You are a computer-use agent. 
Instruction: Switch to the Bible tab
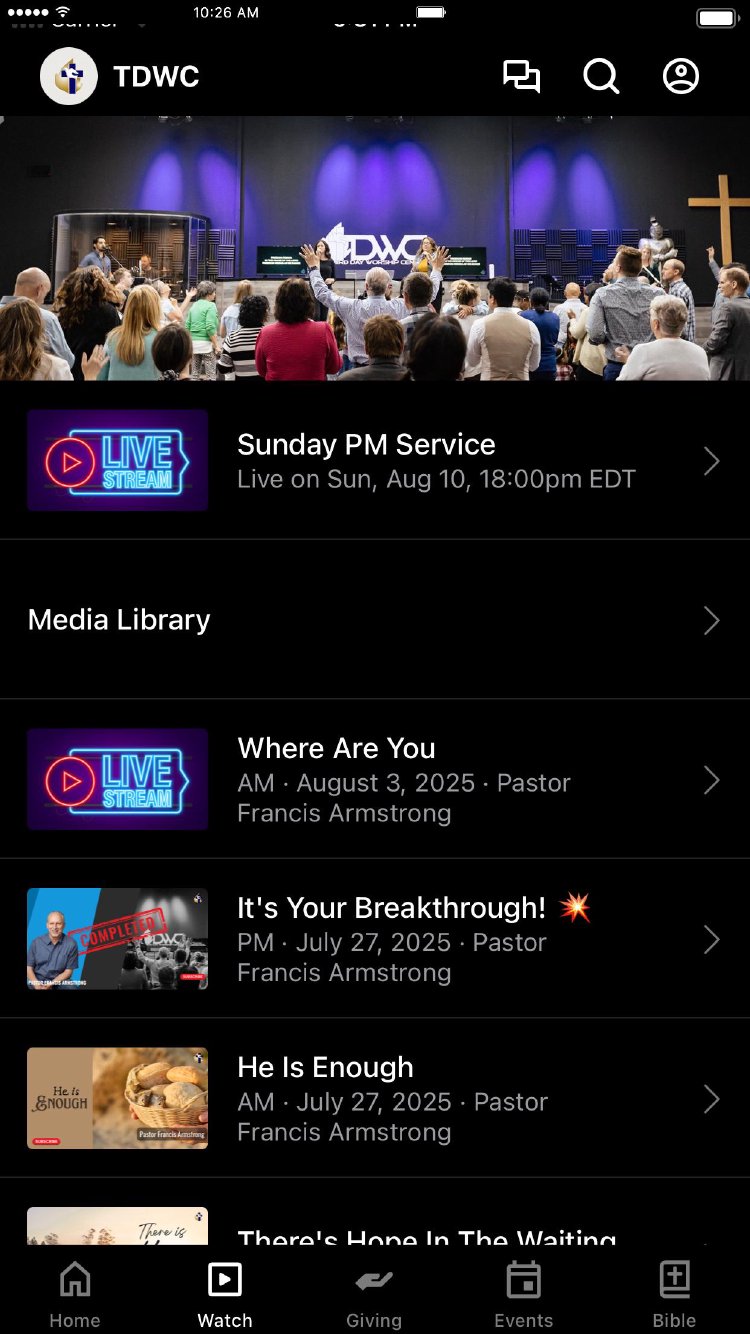674,1294
